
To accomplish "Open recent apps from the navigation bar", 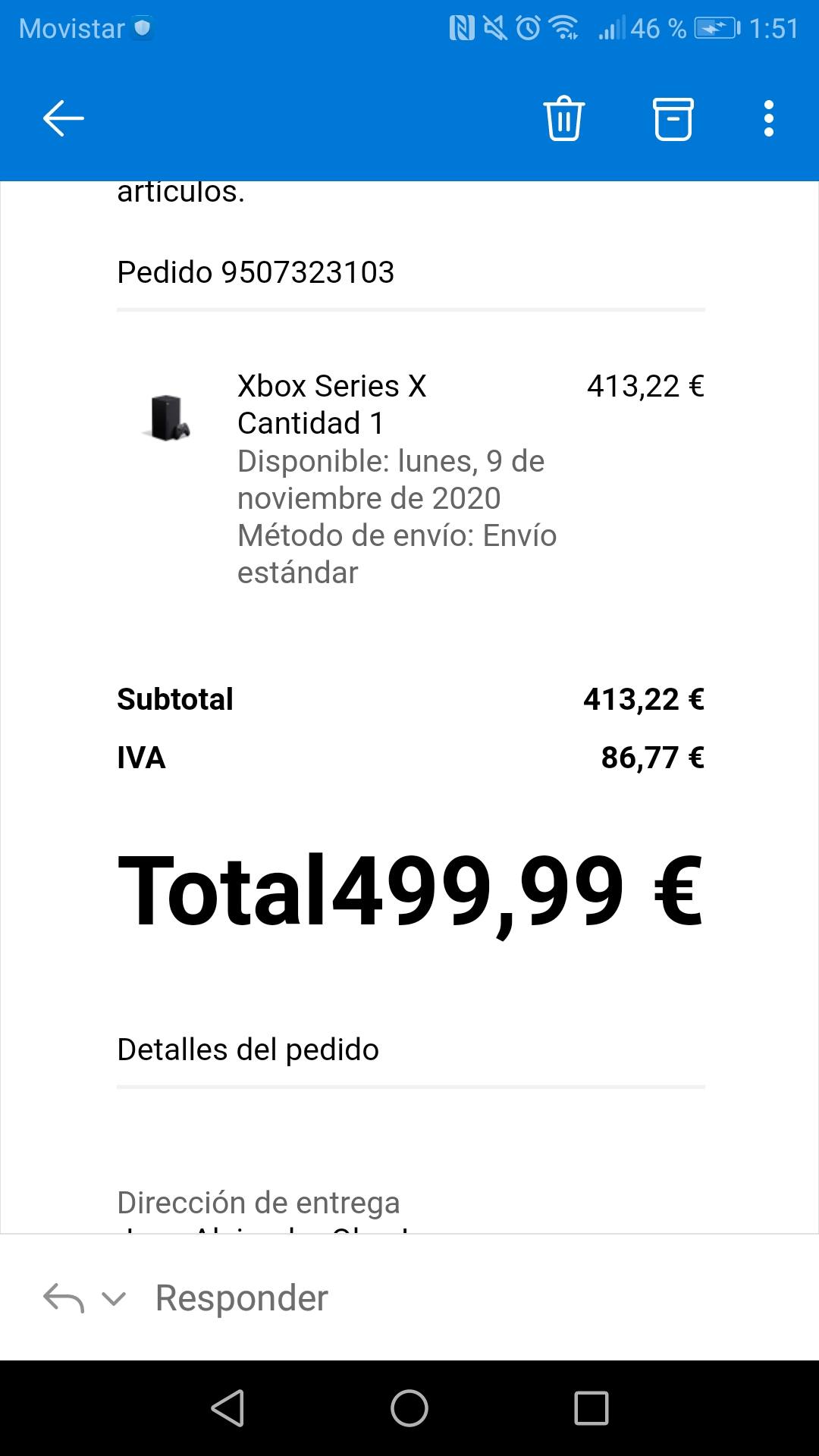I will coord(591,1408).
